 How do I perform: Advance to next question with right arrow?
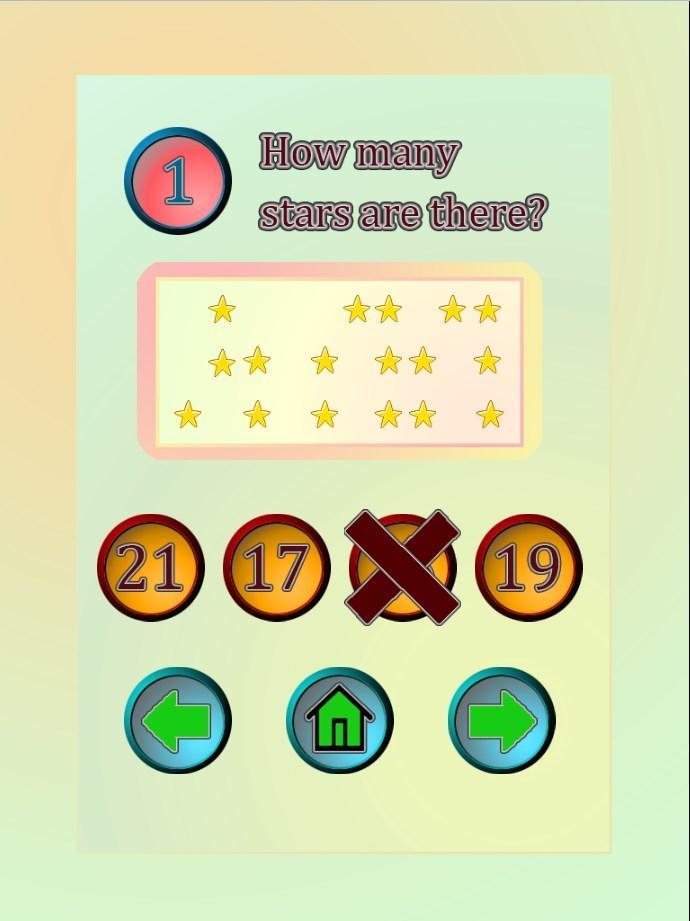coord(502,720)
